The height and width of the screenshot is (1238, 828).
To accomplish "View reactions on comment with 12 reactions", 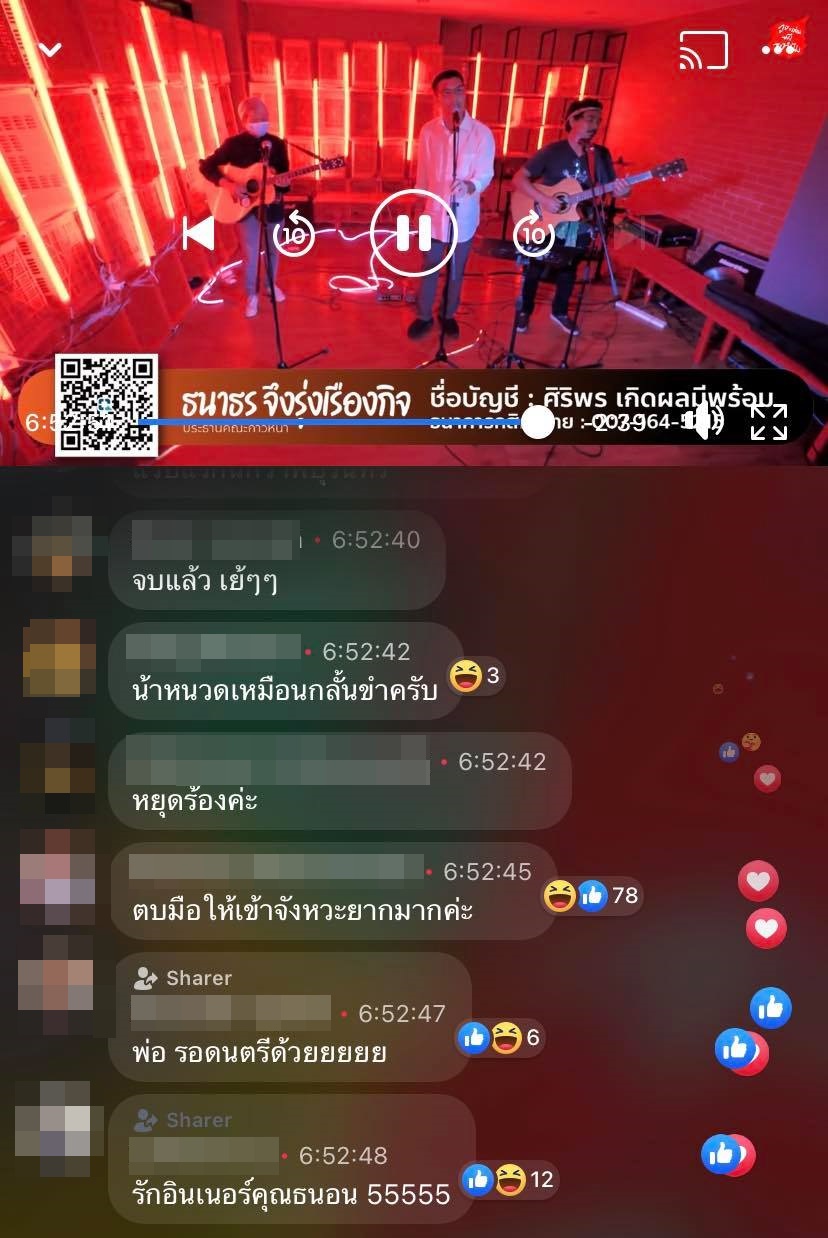I will (509, 1180).
